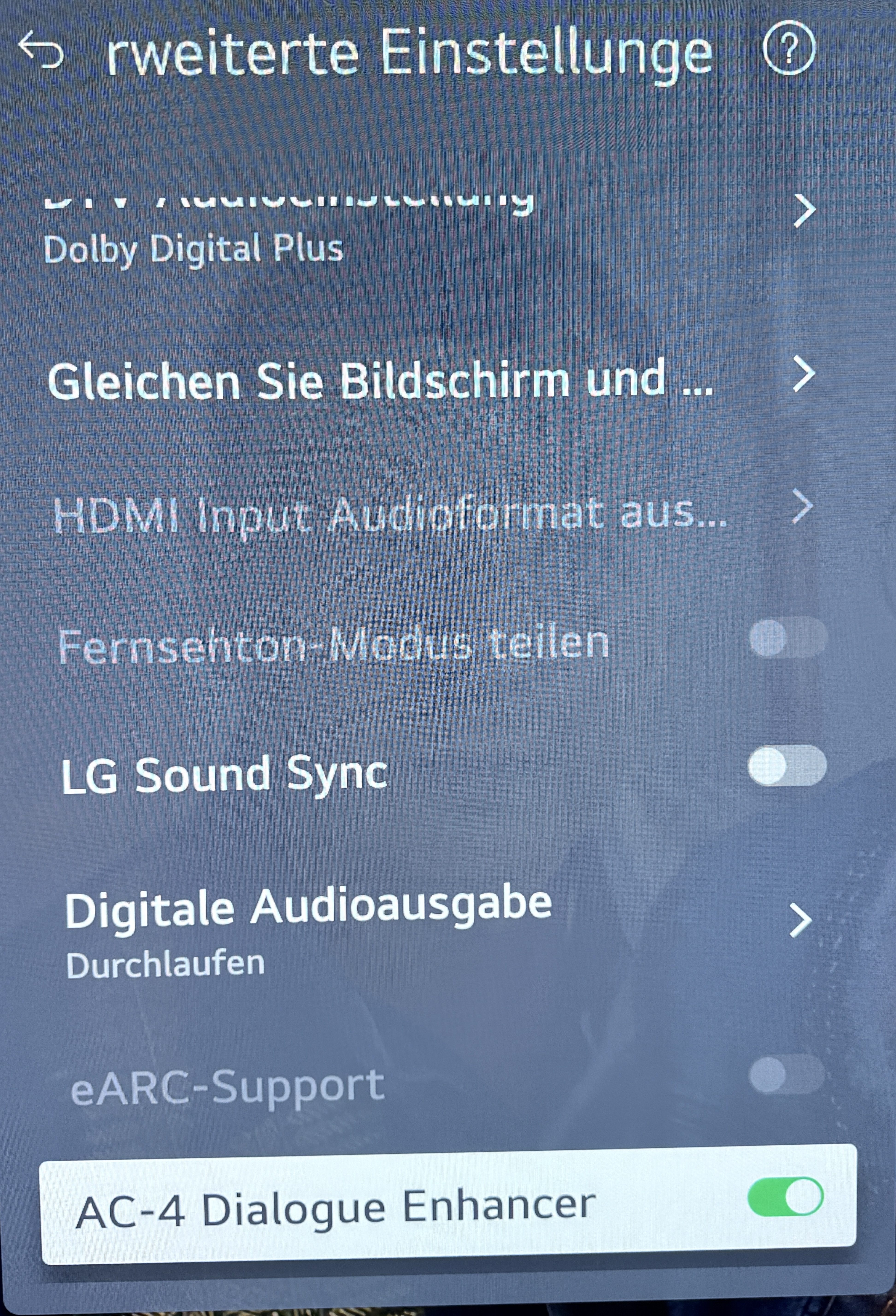The width and height of the screenshot is (896, 1316).
Task: Enable LG Sound Sync
Action: [787, 766]
